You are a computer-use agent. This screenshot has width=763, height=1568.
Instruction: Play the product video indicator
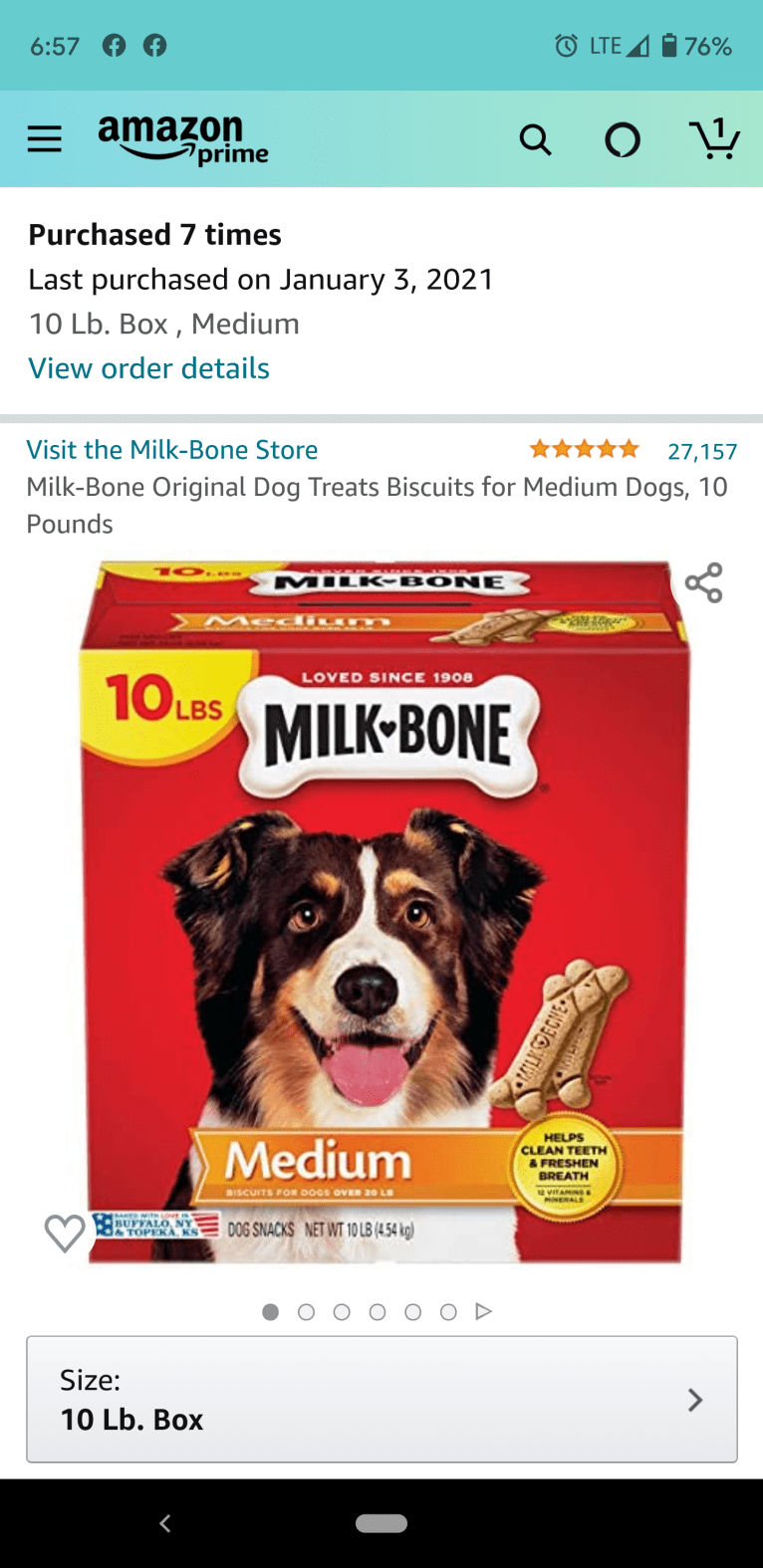(x=484, y=1311)
